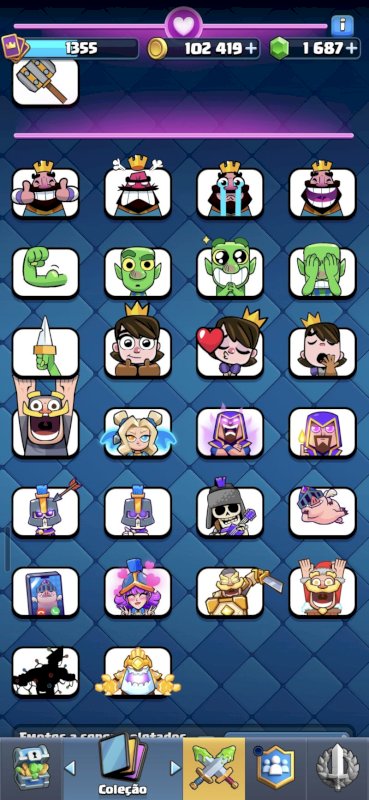This screenshot has width=369, height=800.
Task: Go to the Battle crossed swords tab
Action: 214,768
